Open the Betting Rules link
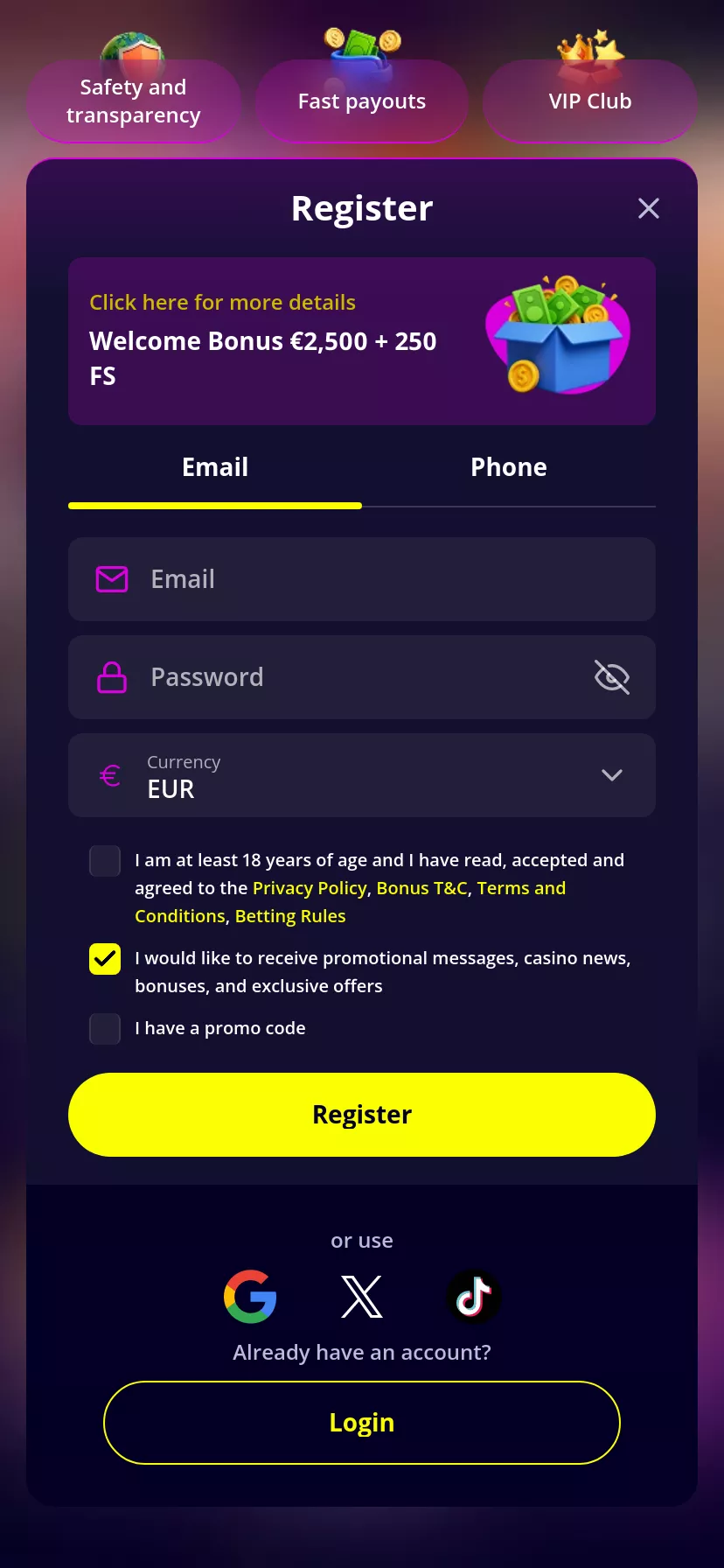Image resolution: width=724 pixels, height=1568 pixels. pyautogui.click(x=290, y=916)
